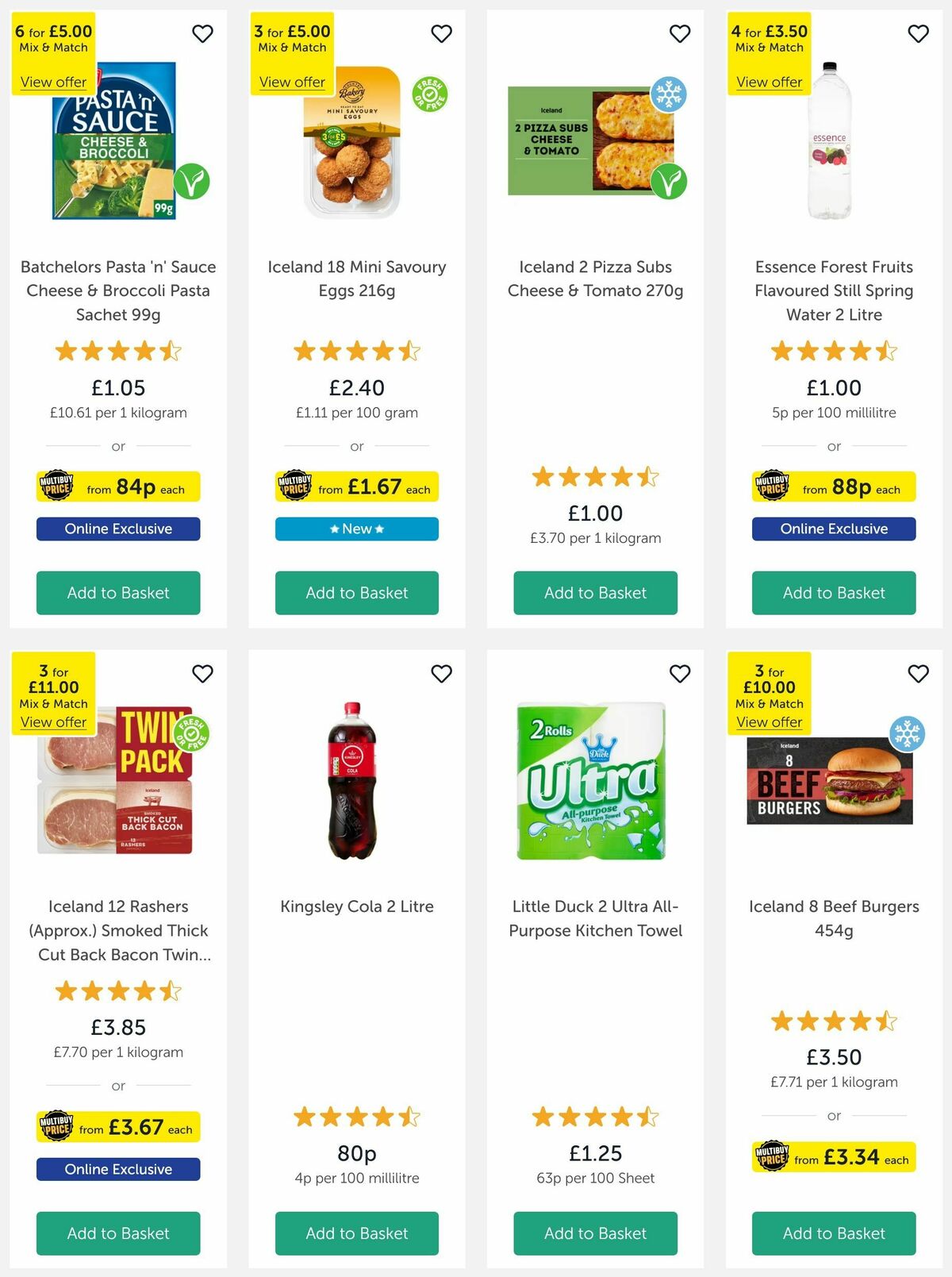Click the Online Exclusive label under Pasta 'n' Sauce

coord(117,529)
